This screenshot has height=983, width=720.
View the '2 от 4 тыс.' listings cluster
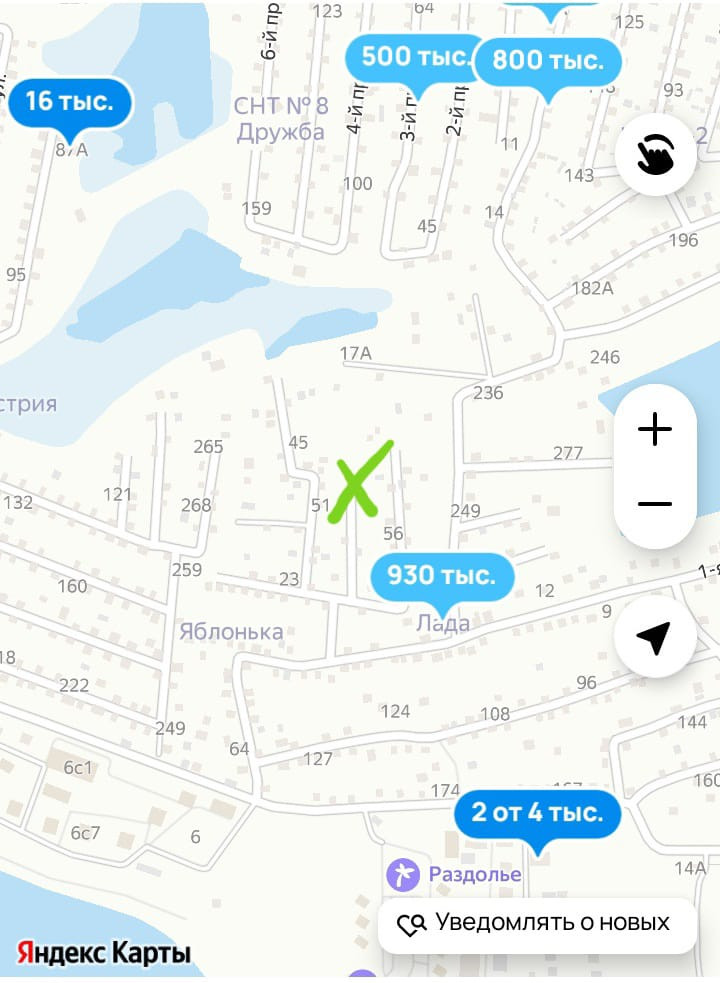[537, 813]
